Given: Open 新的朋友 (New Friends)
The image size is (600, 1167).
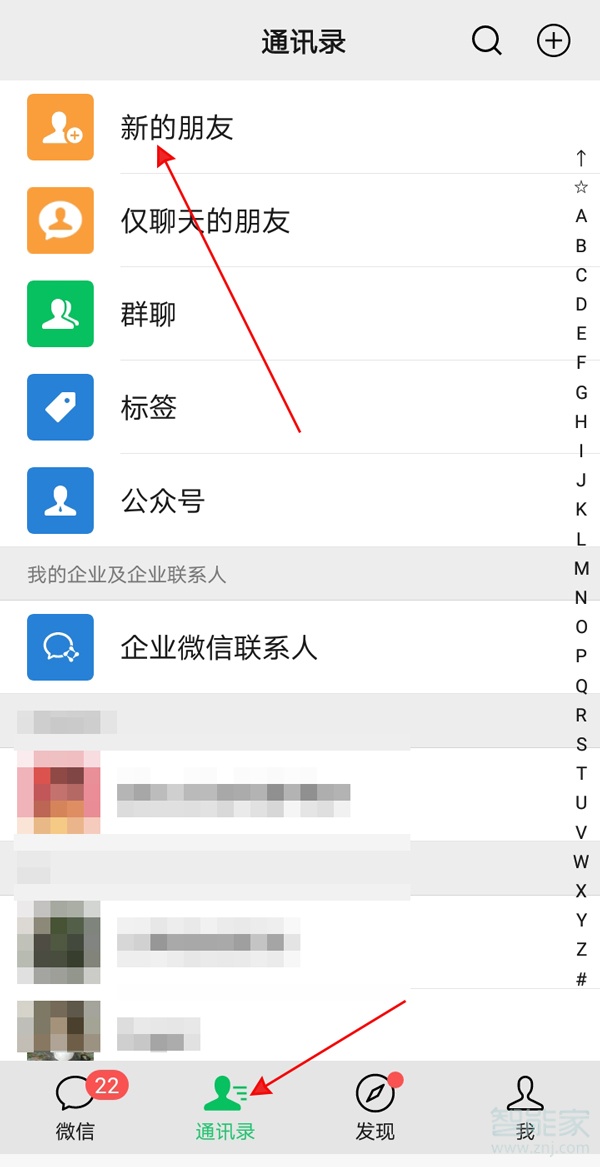Looking at the screenshot, I should click(176, 127).
